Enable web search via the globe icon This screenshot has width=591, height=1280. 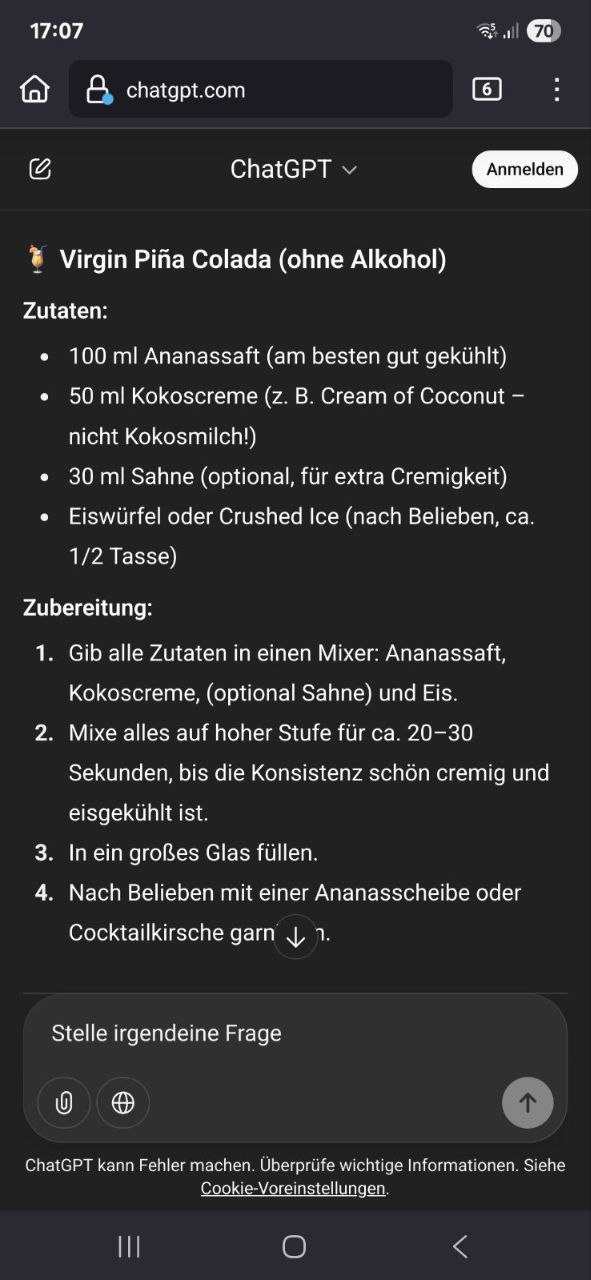click(123, 1102)
